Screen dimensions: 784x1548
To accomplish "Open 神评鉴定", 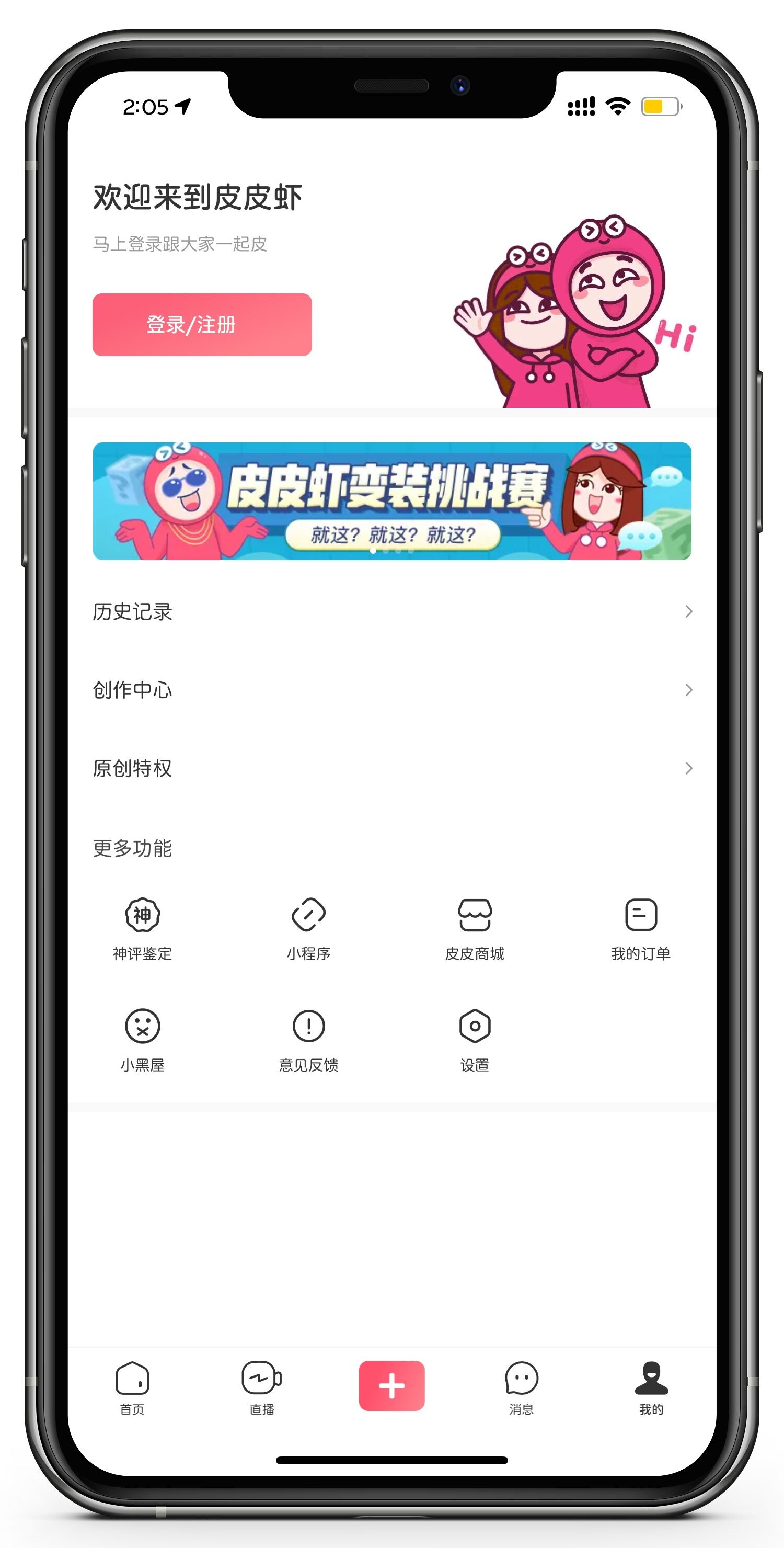I will (142, 928).
